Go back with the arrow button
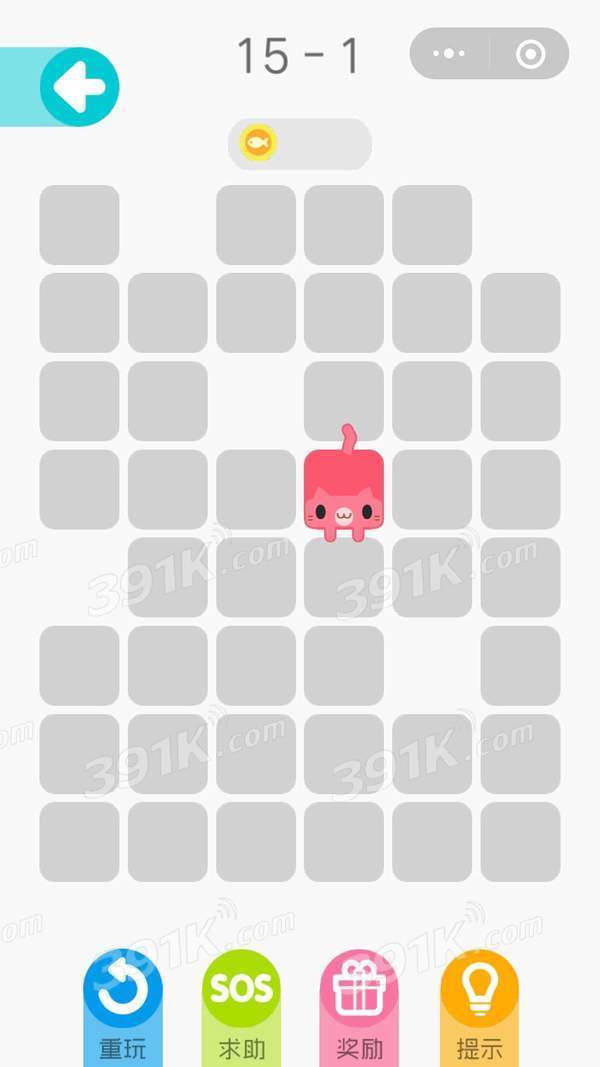 coord(78,88)
